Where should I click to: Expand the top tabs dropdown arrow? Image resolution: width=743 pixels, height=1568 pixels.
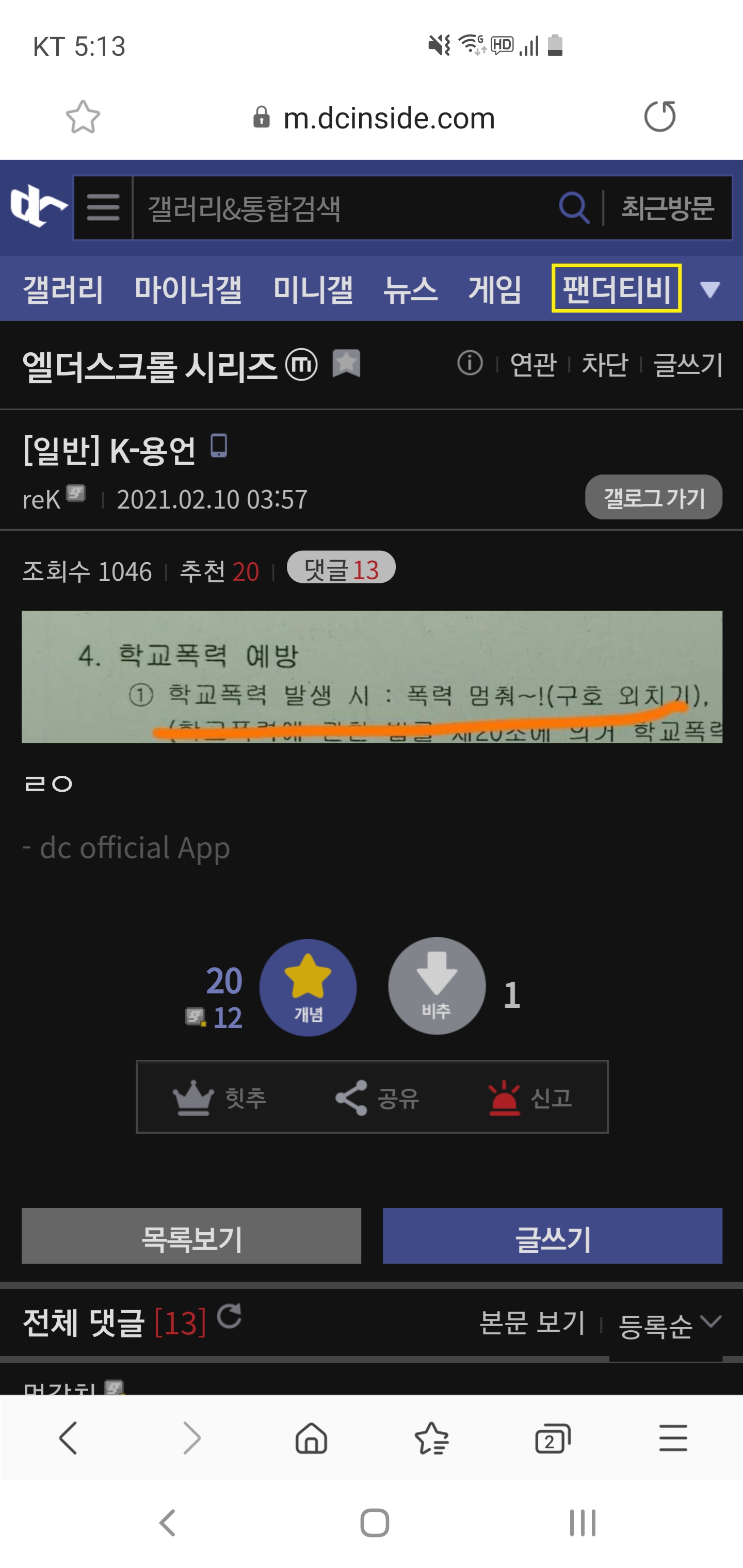tap(709, 288)
